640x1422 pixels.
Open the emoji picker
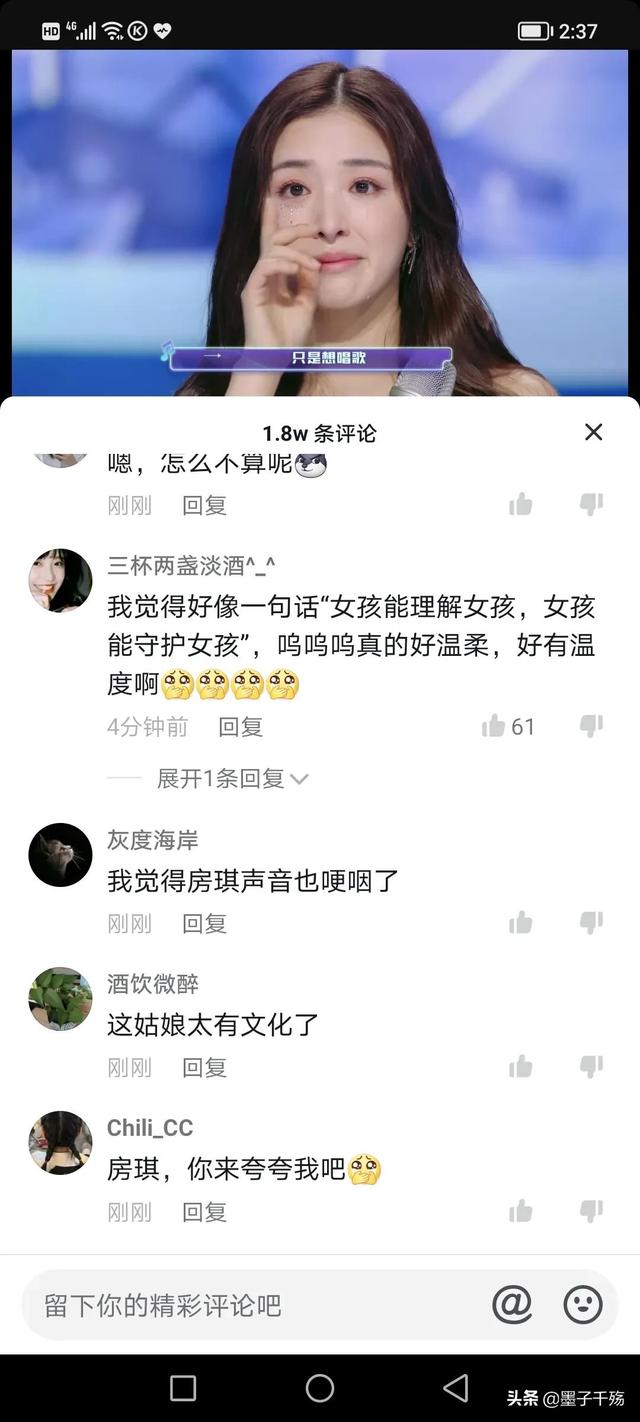583,1305
